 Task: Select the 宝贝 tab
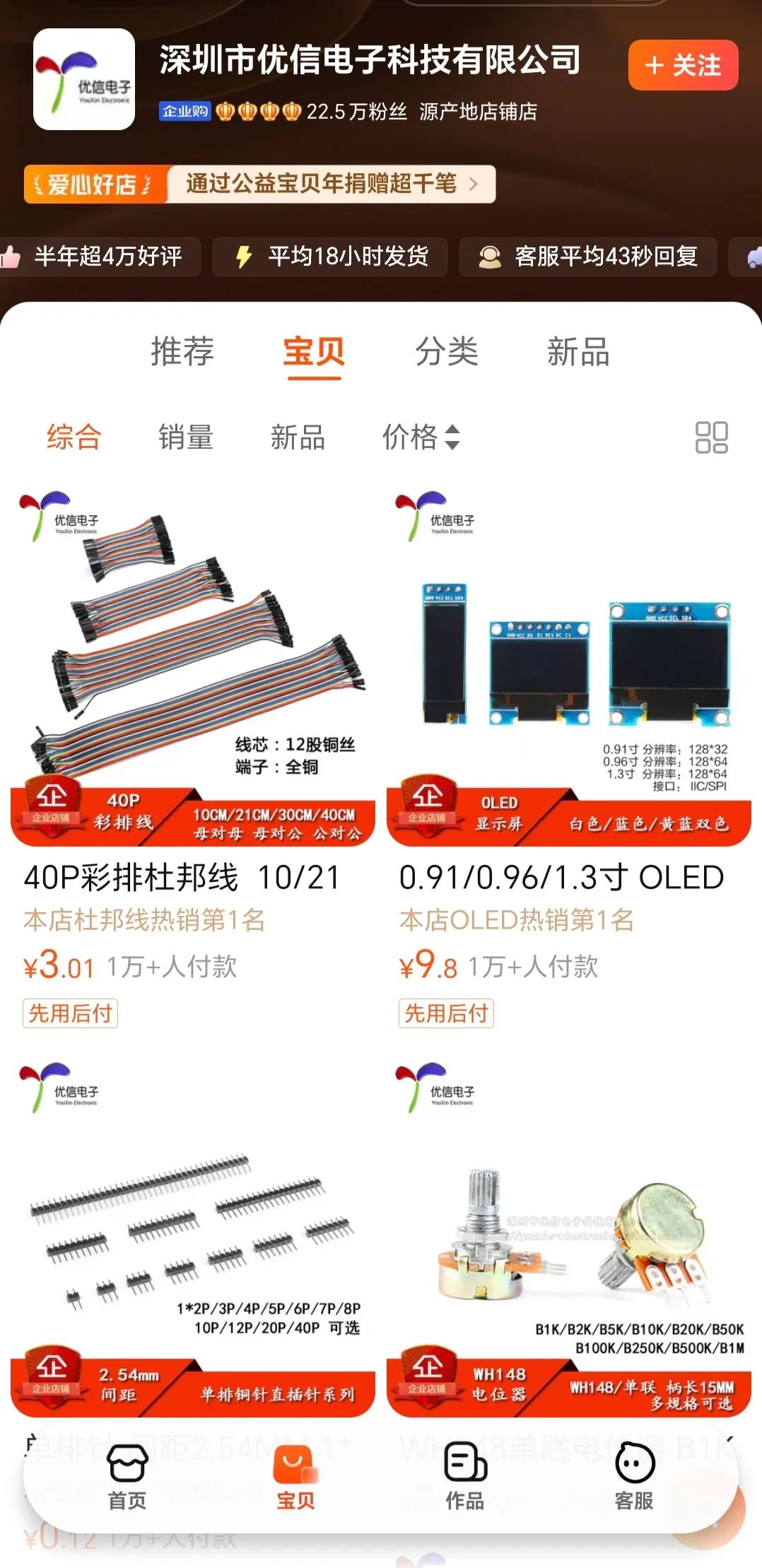[x=314, y=351]
